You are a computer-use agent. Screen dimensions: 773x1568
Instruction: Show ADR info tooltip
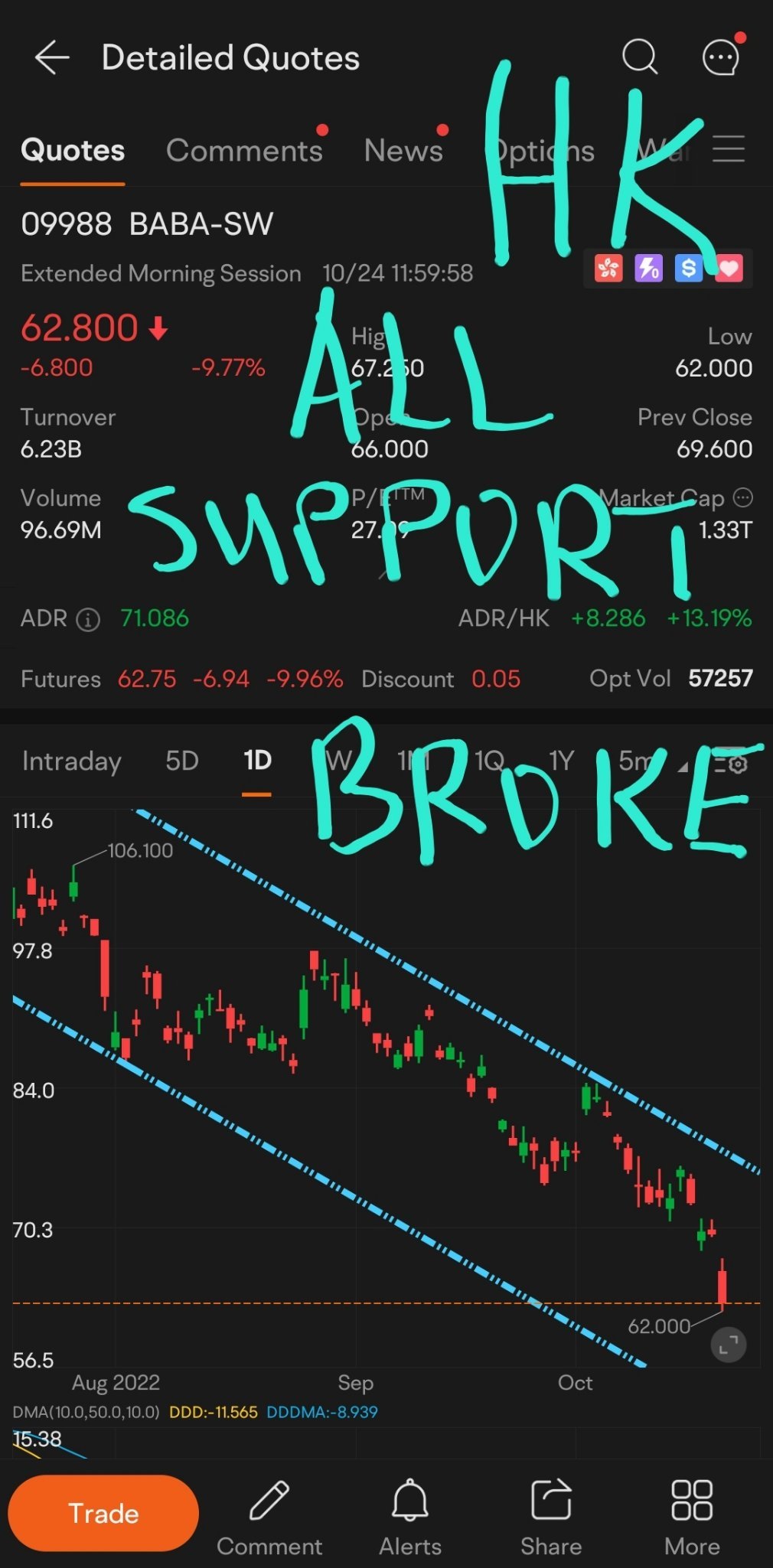[x=89, y=619]
